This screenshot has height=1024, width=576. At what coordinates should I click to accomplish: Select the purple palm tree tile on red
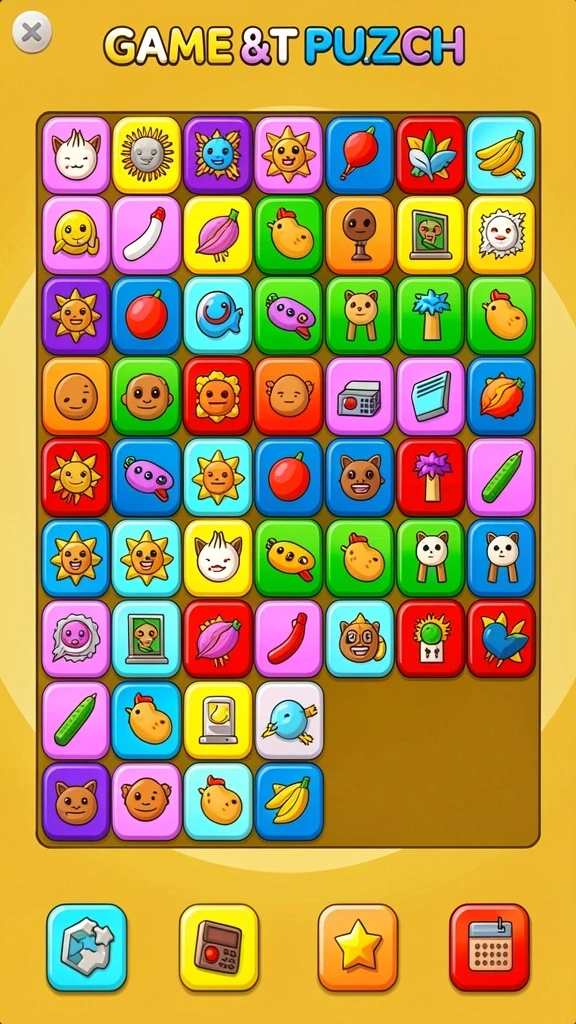point(430,477)
